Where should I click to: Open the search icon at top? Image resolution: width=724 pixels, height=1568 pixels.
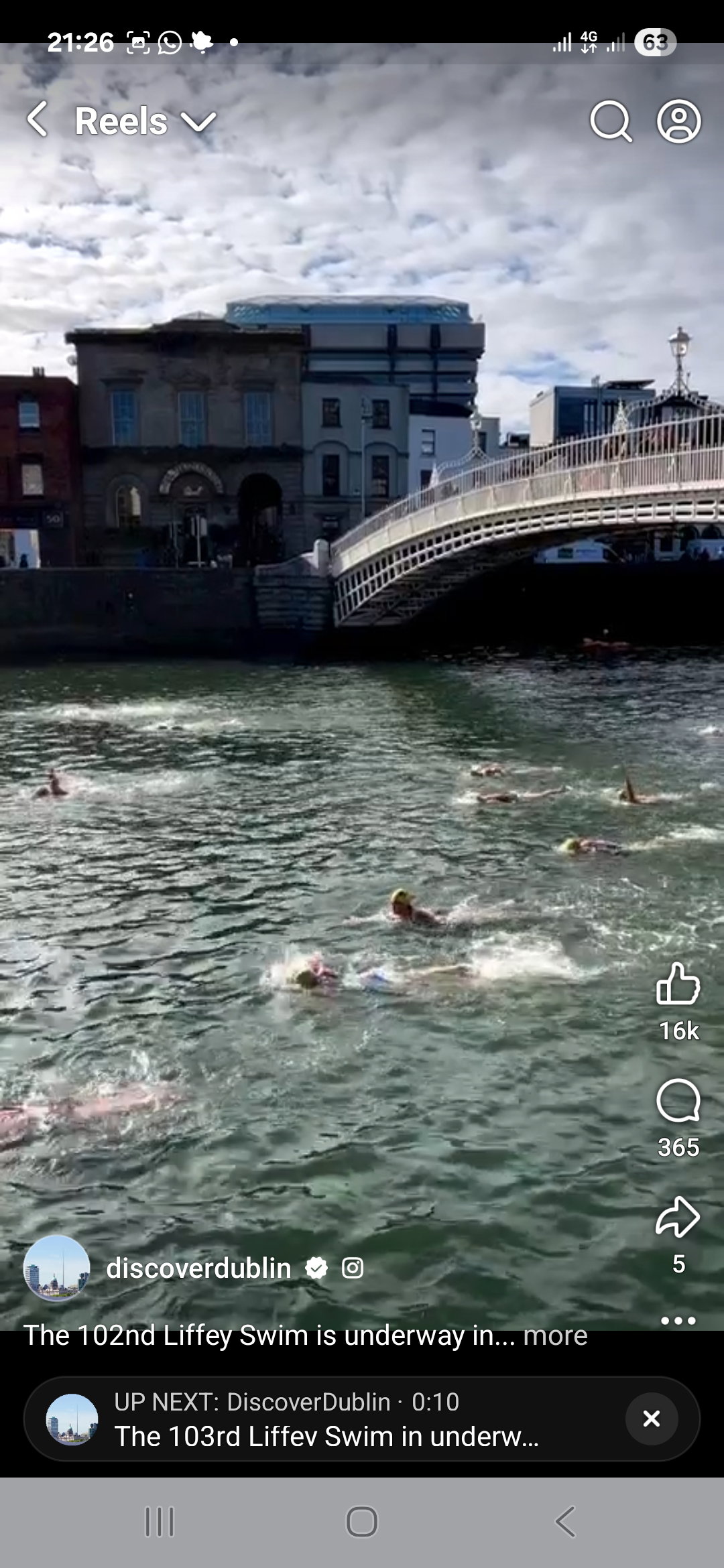610,121
